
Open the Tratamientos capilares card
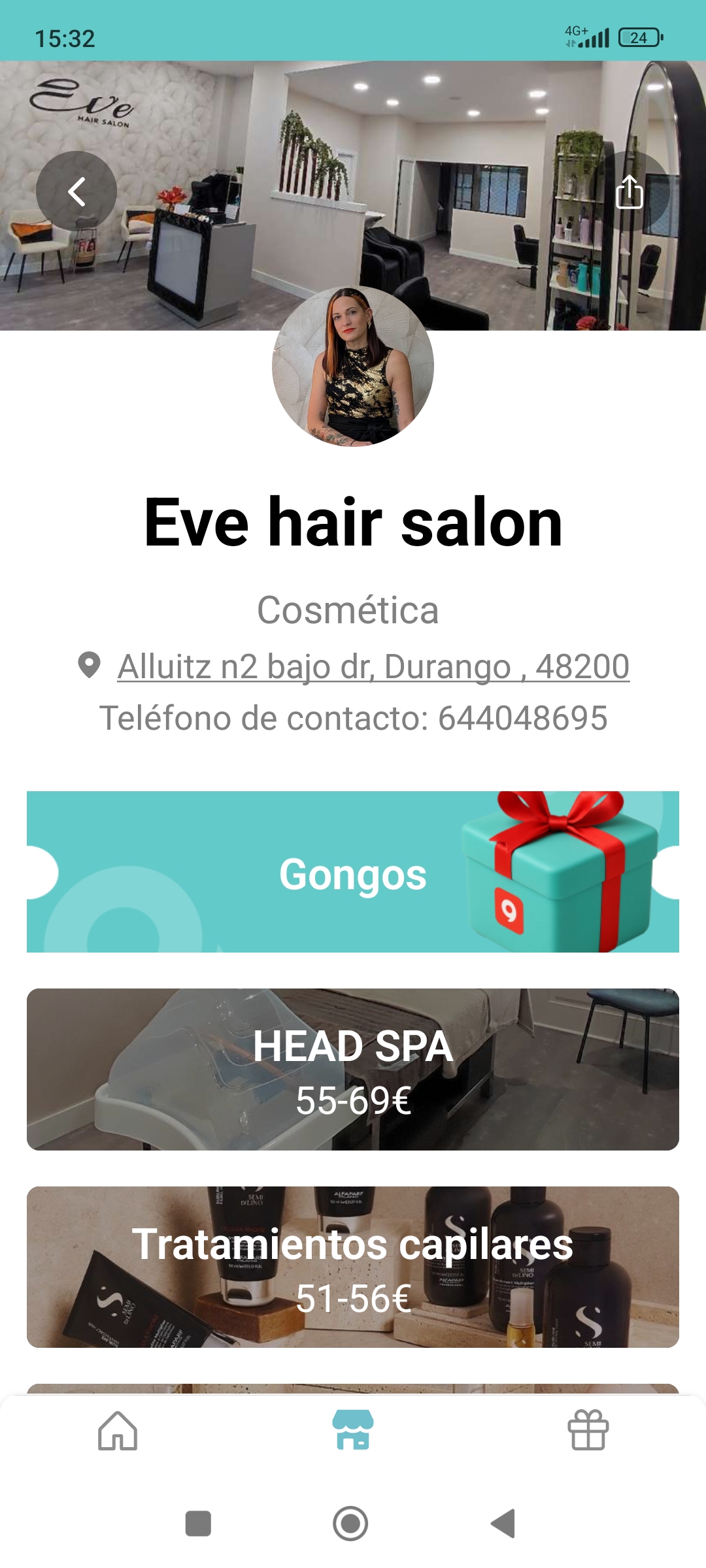click(x=353, y=1267)
